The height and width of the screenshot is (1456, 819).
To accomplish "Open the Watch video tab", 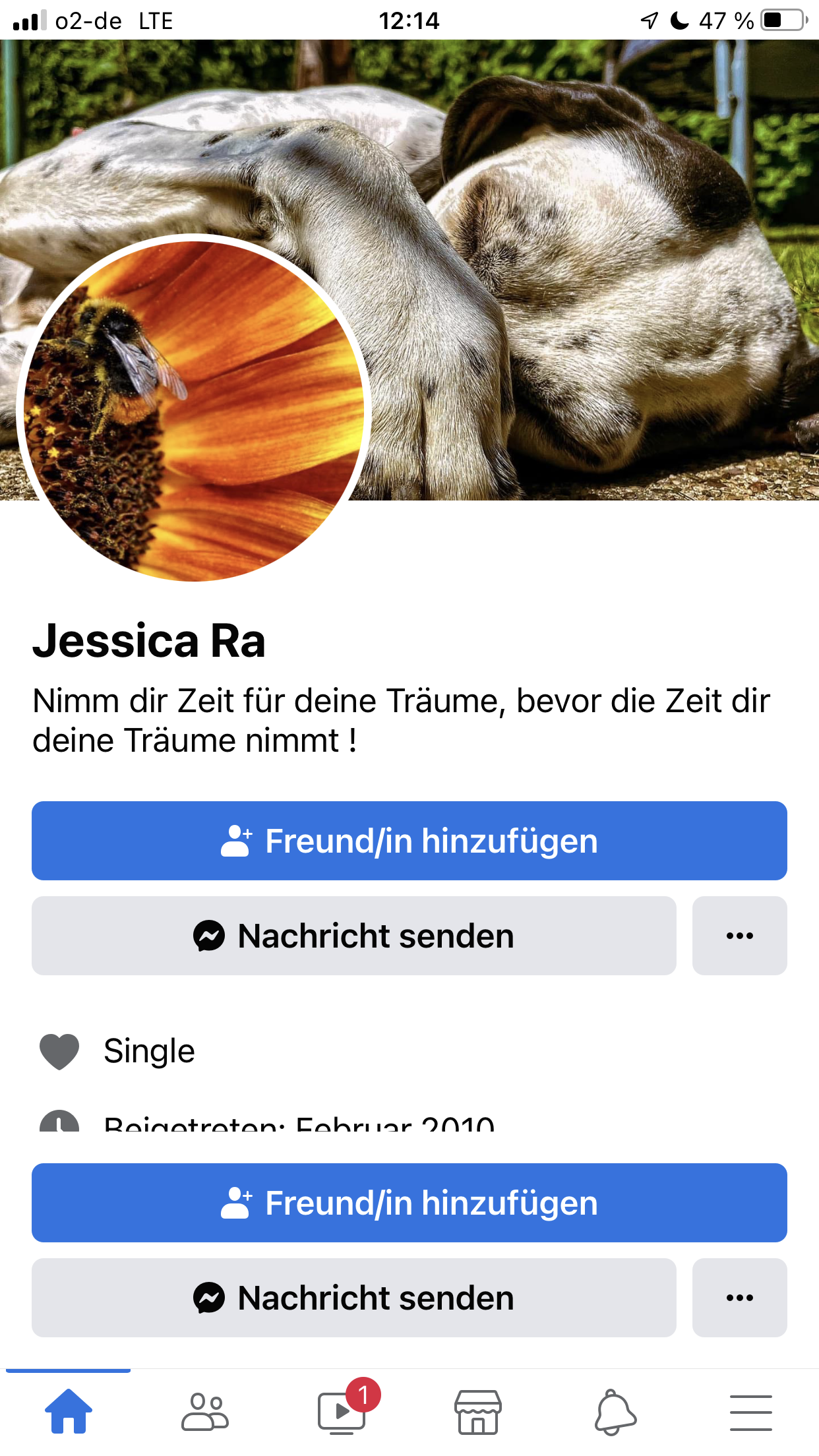I will click(x=342, y=1412).
